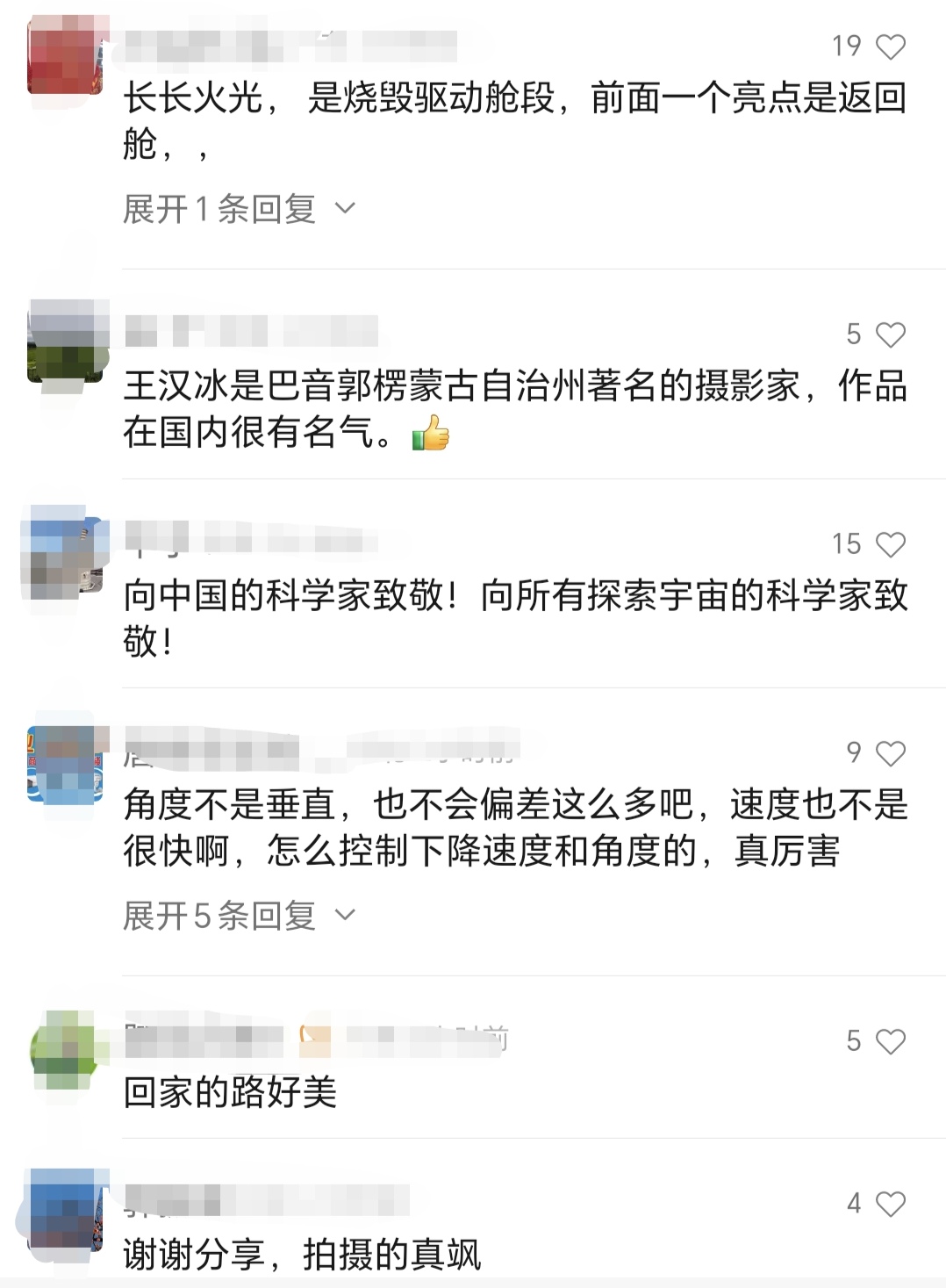The height and width of the screenshot is (1288, 946).
Task: Like the comment about photographer 王汉冰
Action: click(890, 335)
